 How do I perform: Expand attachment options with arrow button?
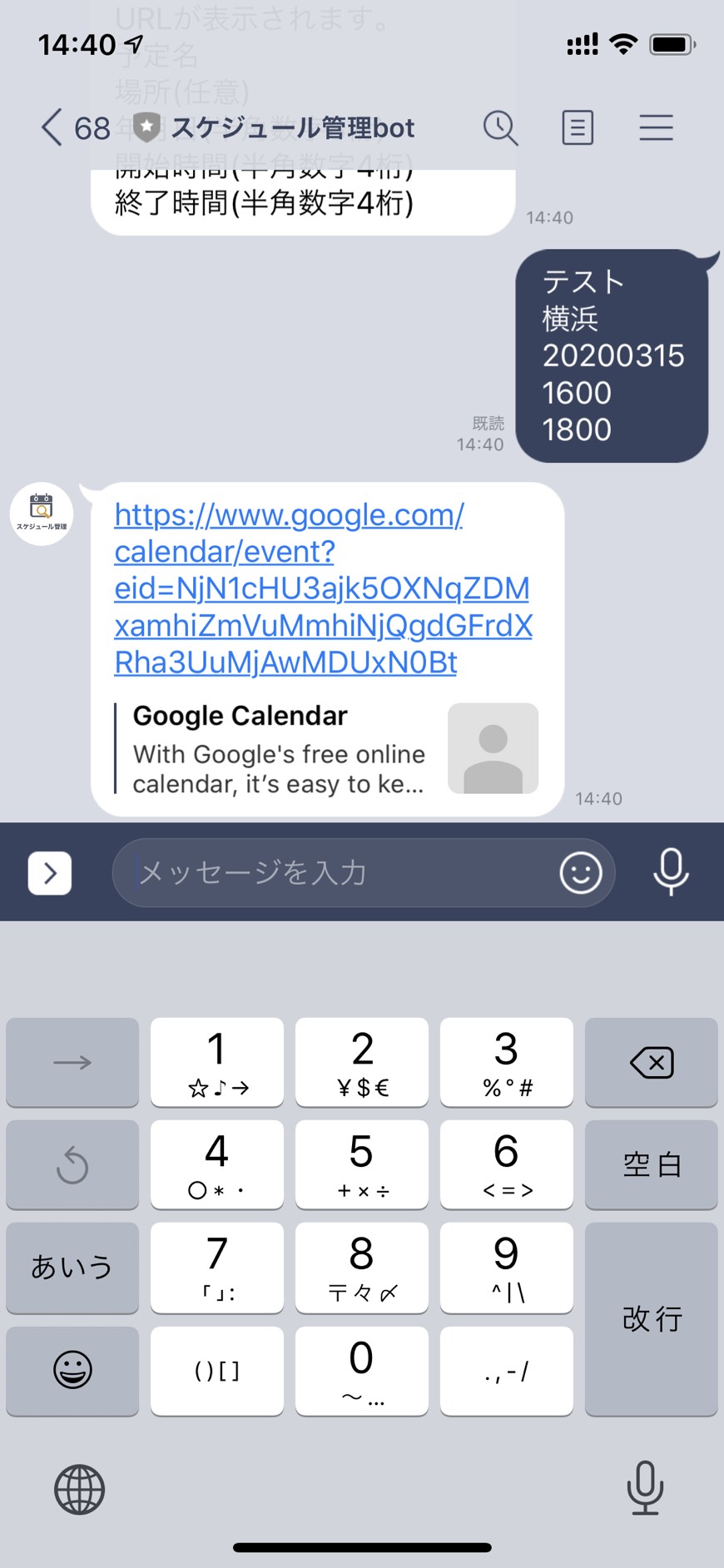pos(50,873)
